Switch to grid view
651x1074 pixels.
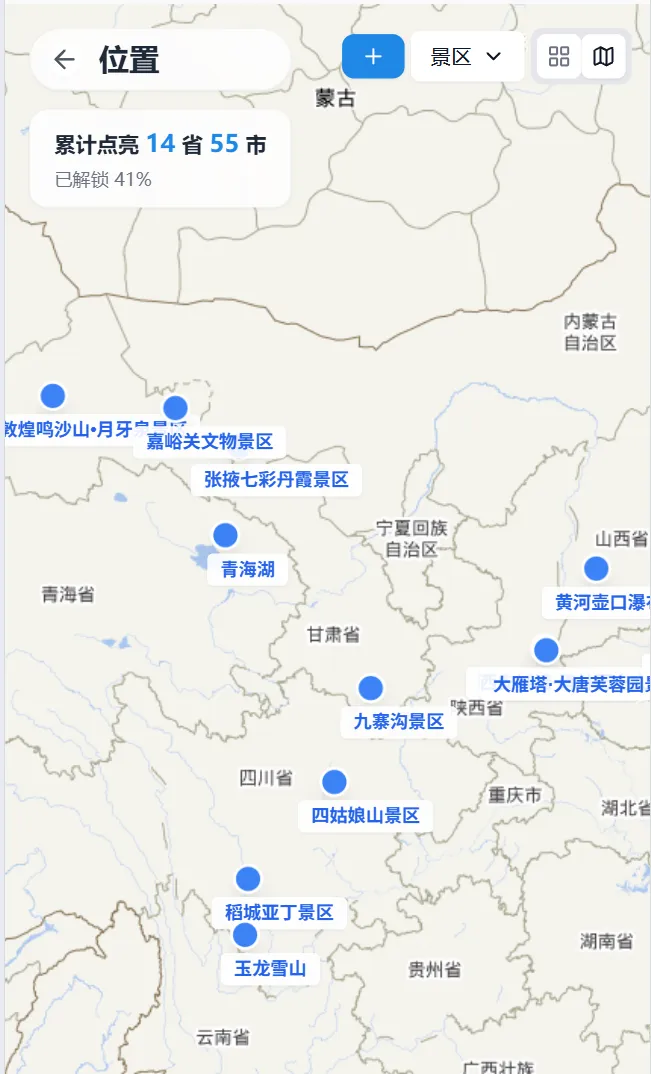[559, 56]
